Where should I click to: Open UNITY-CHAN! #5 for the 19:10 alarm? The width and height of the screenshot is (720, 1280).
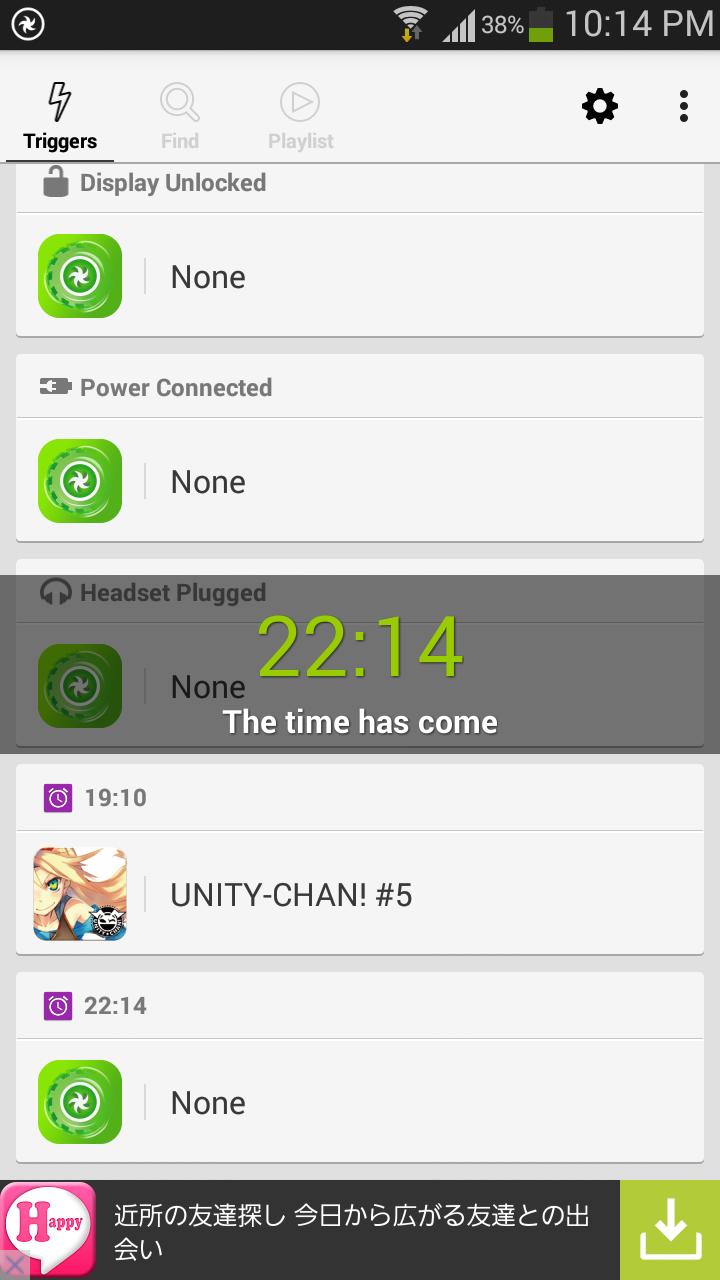pos(360,894)
